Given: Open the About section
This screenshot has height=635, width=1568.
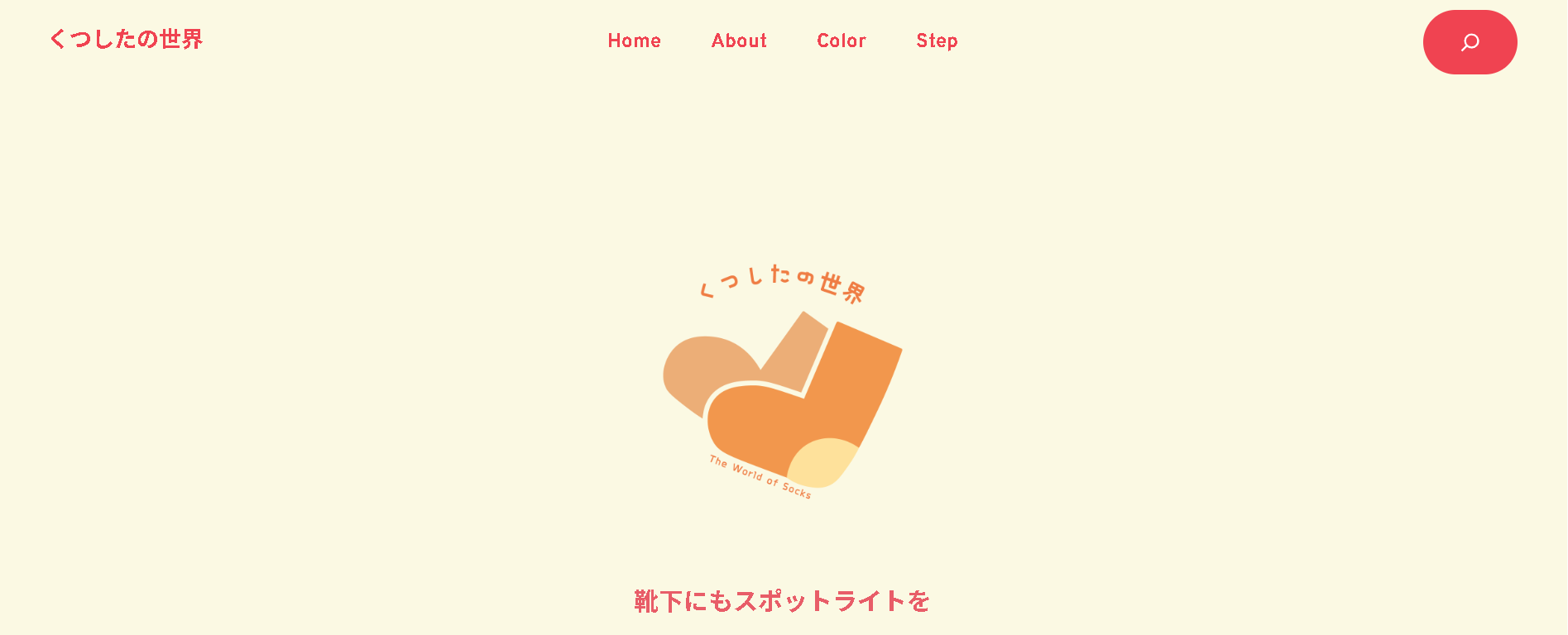Looking at the screenshot, I should click(739, 41).
